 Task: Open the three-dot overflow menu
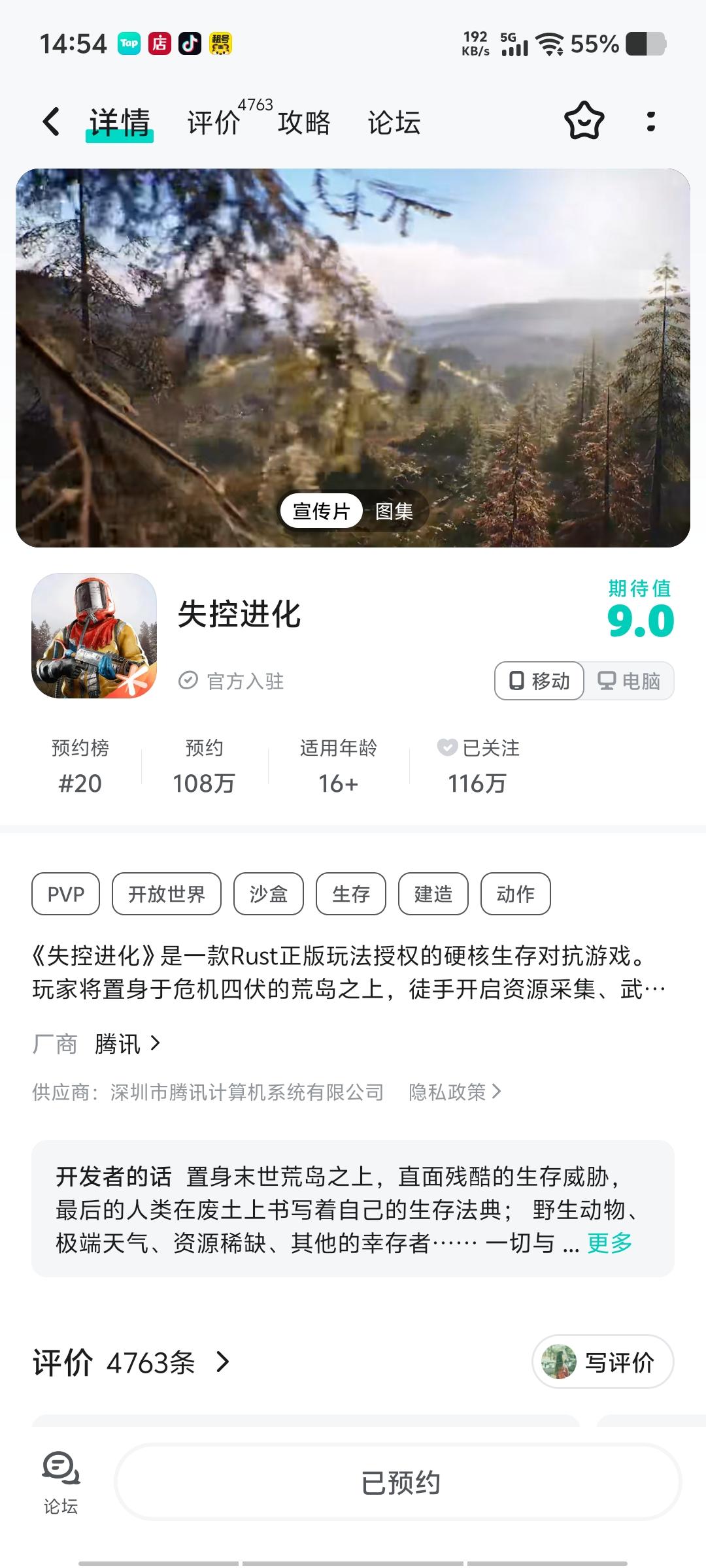click(649, 122)
